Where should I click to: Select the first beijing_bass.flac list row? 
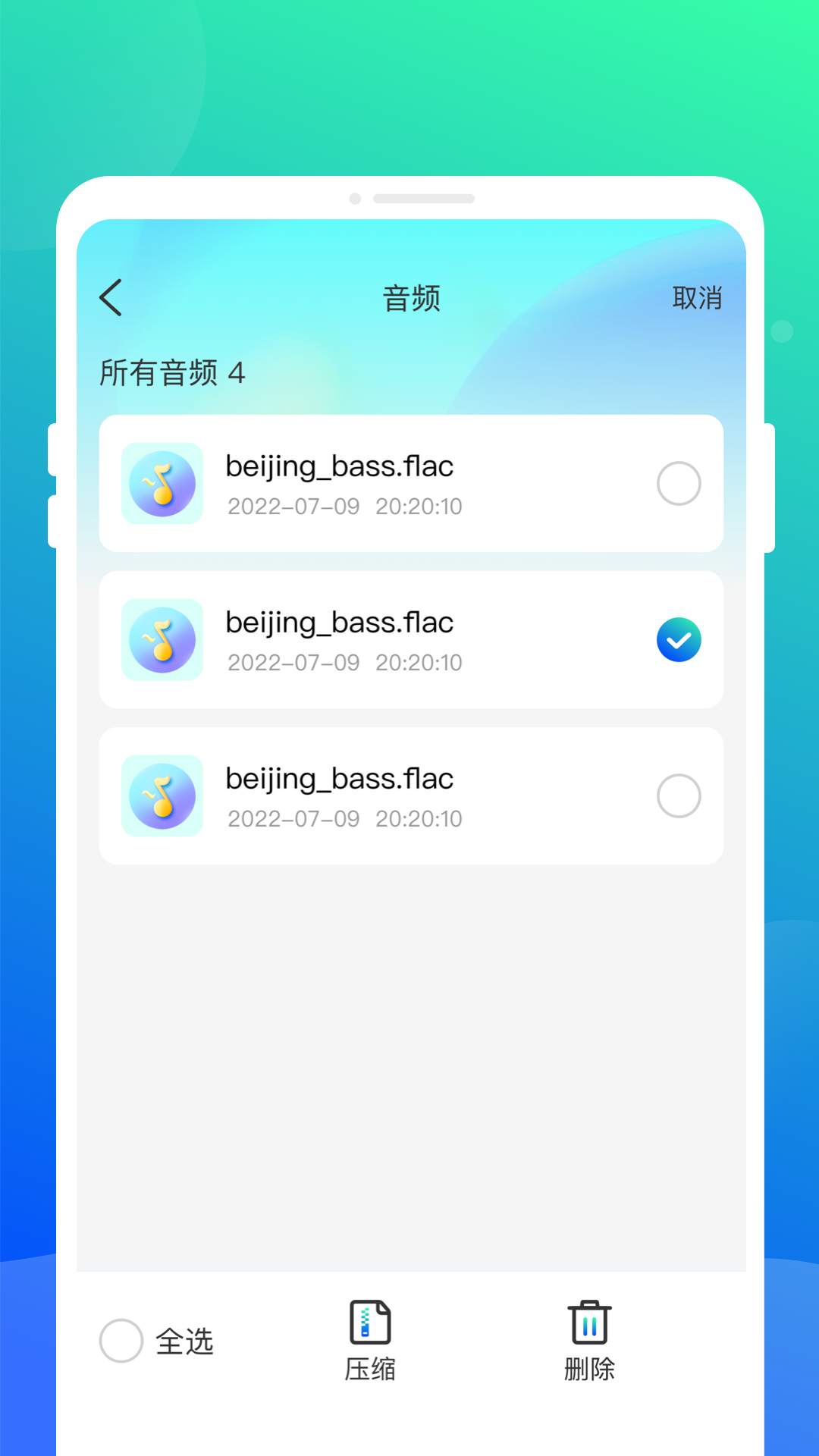click(x=409, y=483)
